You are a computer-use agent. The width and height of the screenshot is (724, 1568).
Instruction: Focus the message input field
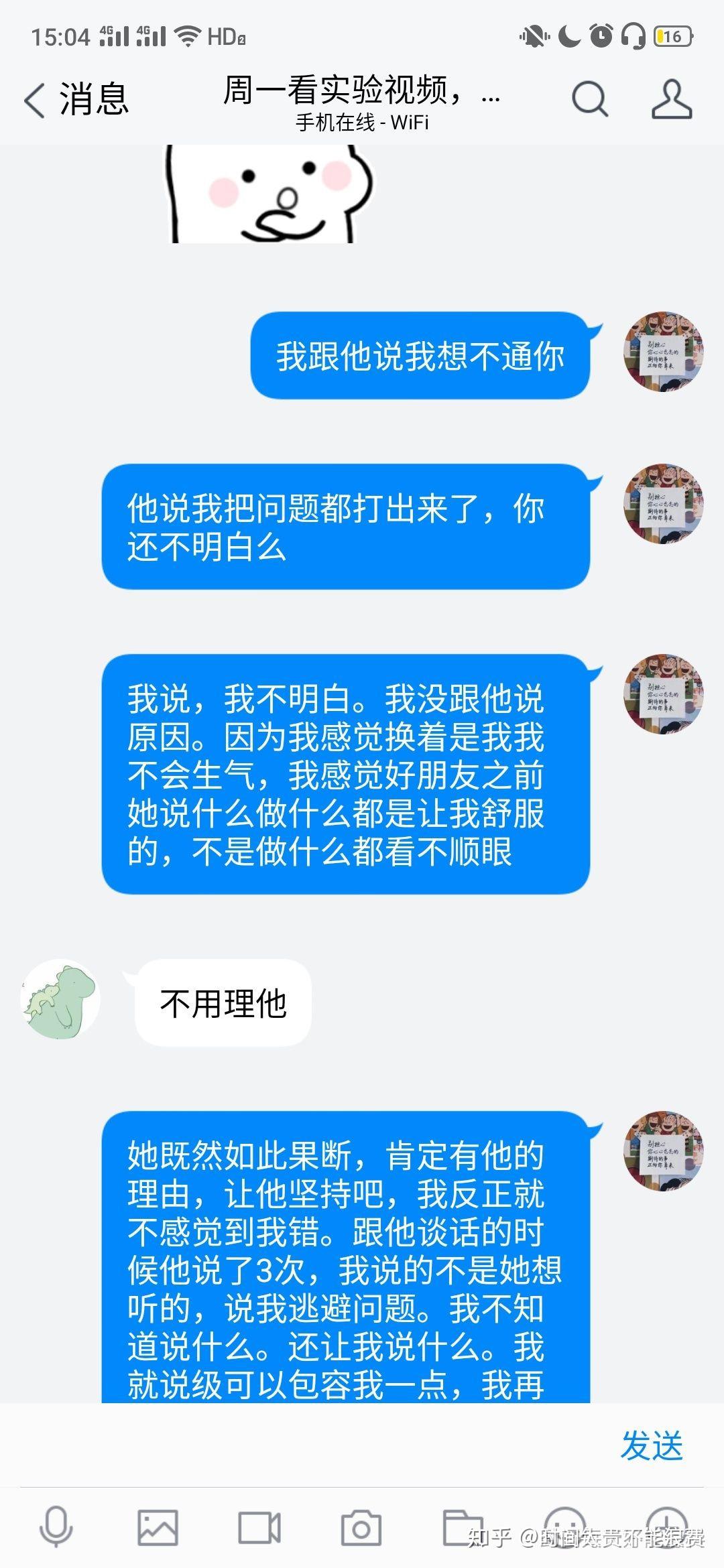pos(308,1445)
